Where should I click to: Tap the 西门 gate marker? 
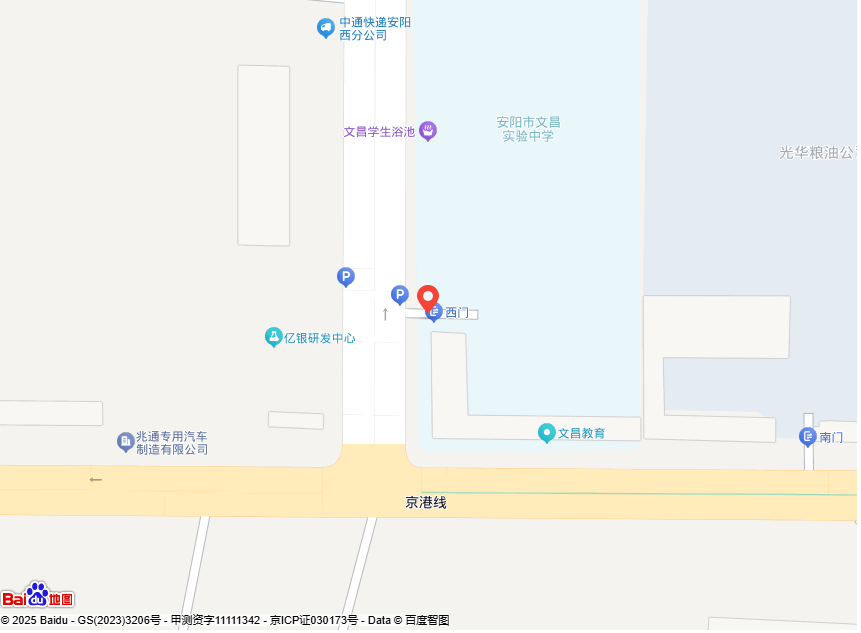click(434, 314)
